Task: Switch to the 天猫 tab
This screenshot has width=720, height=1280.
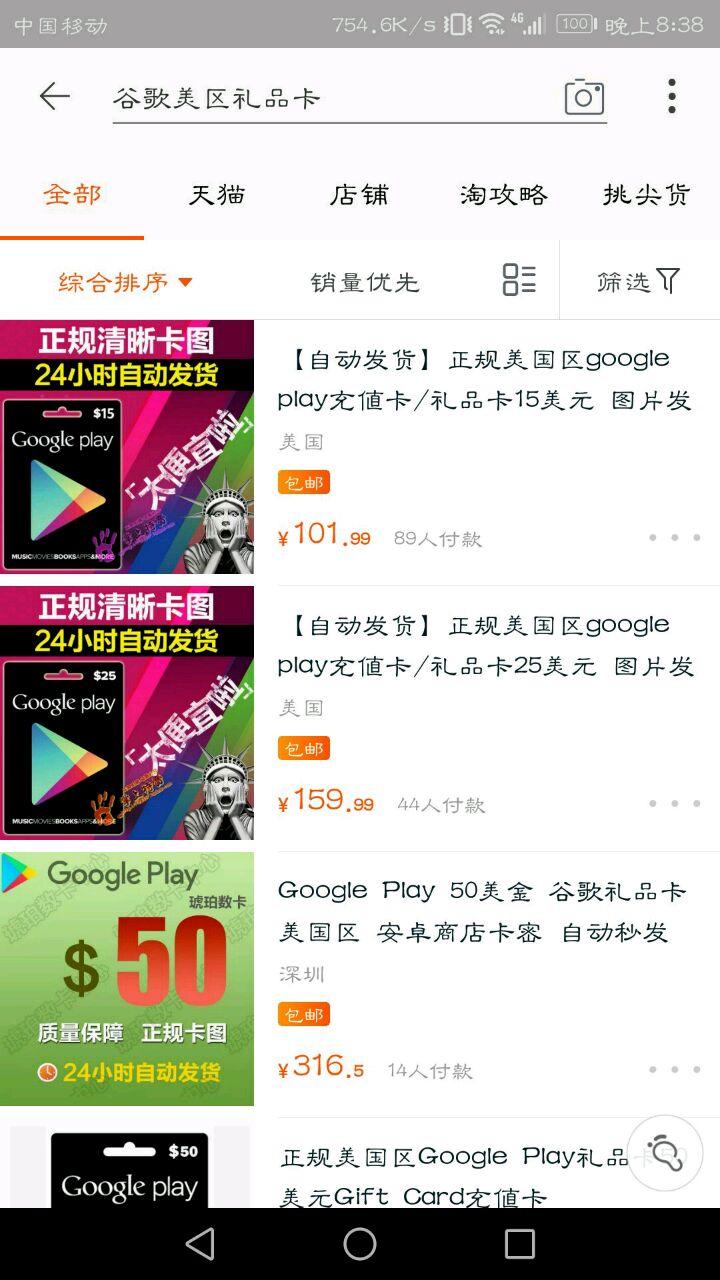Action: click(217, 195)
